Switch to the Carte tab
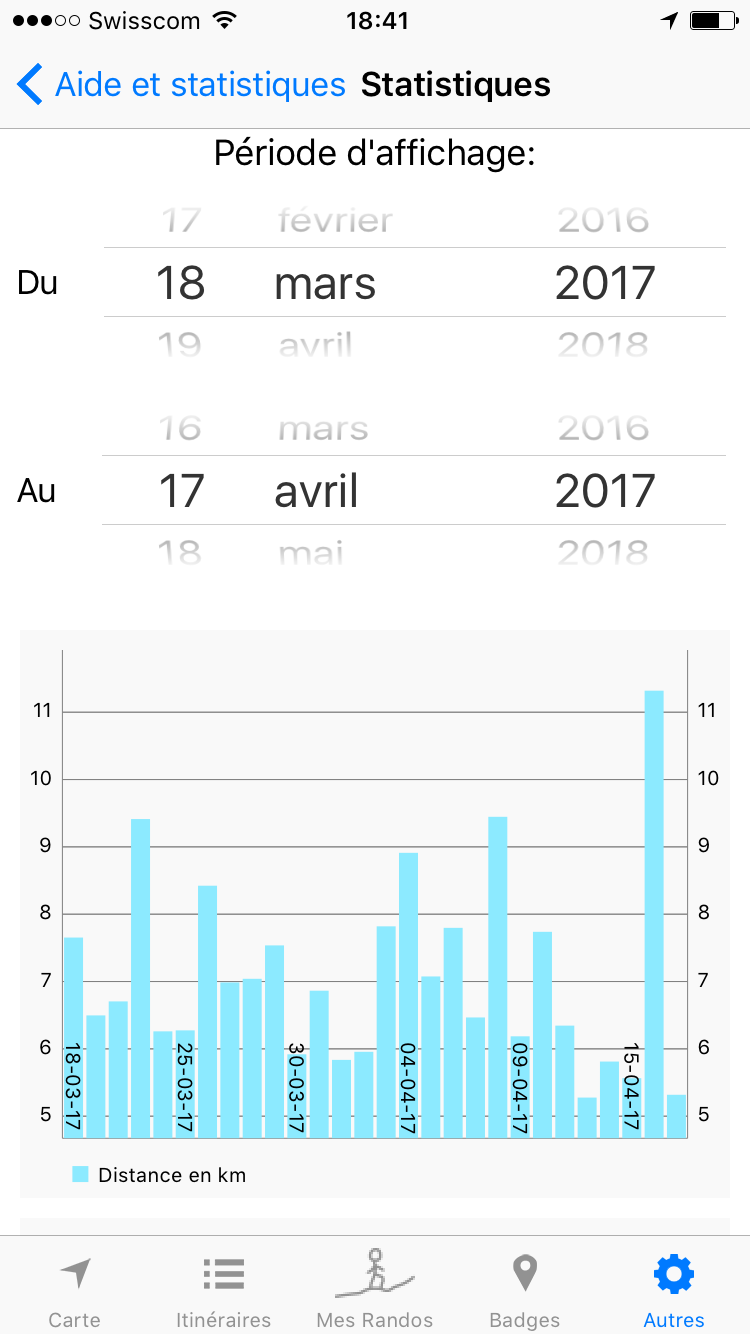 (x=75, y=1290)
